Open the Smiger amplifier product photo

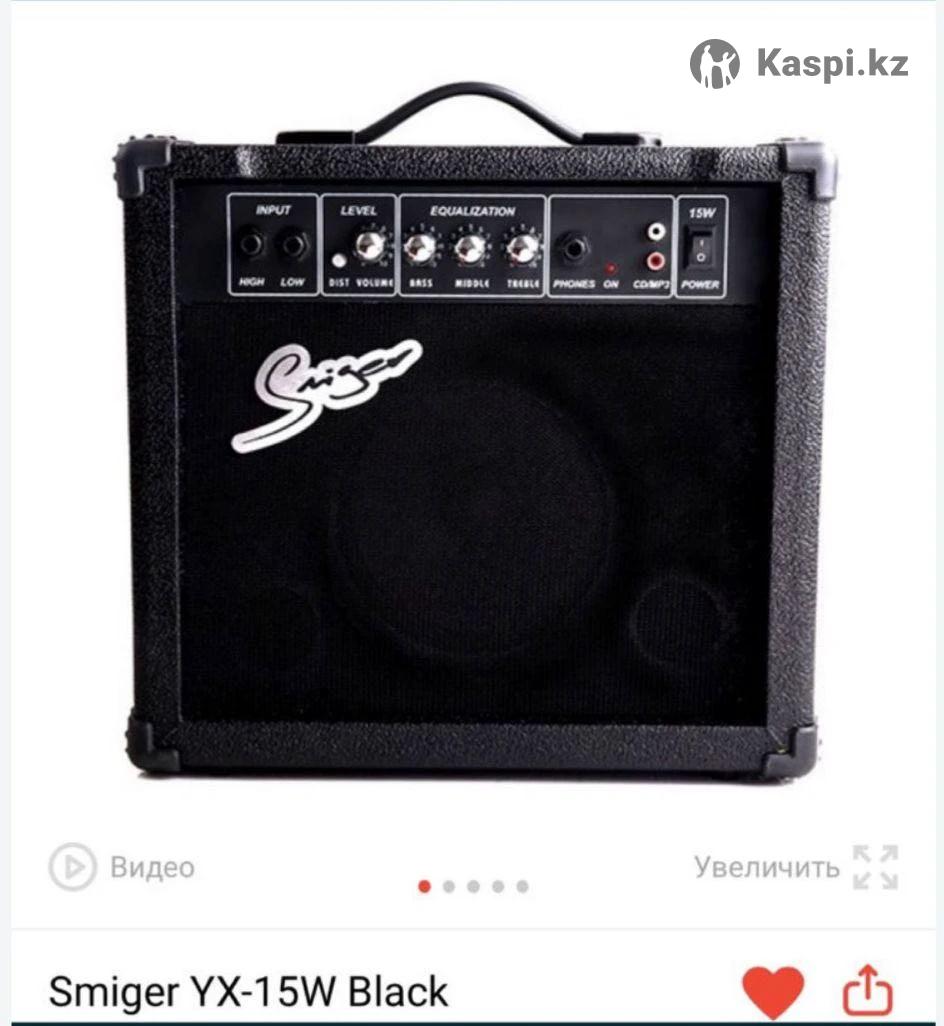[x=472, y=450]
